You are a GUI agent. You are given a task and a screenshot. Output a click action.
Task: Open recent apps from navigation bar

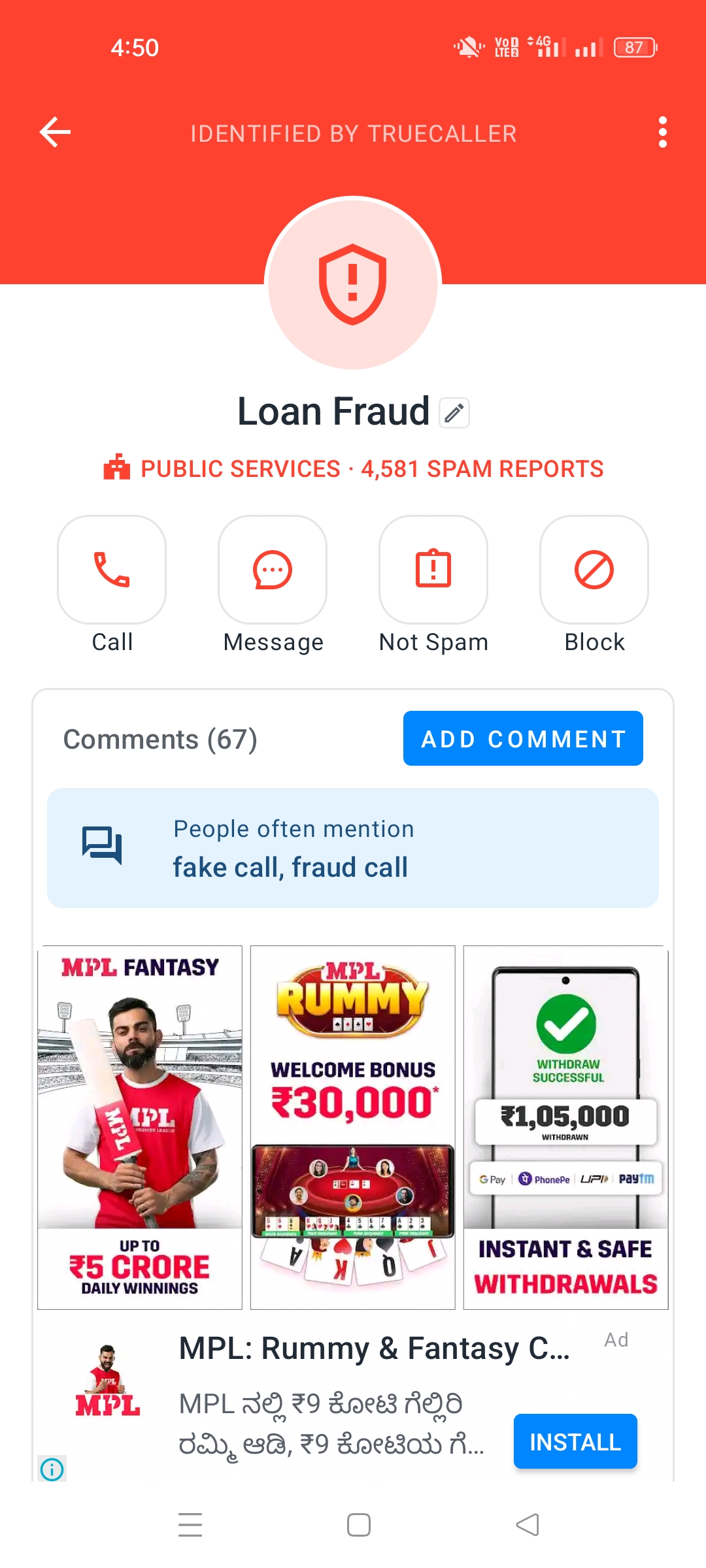coord(190,1525)
